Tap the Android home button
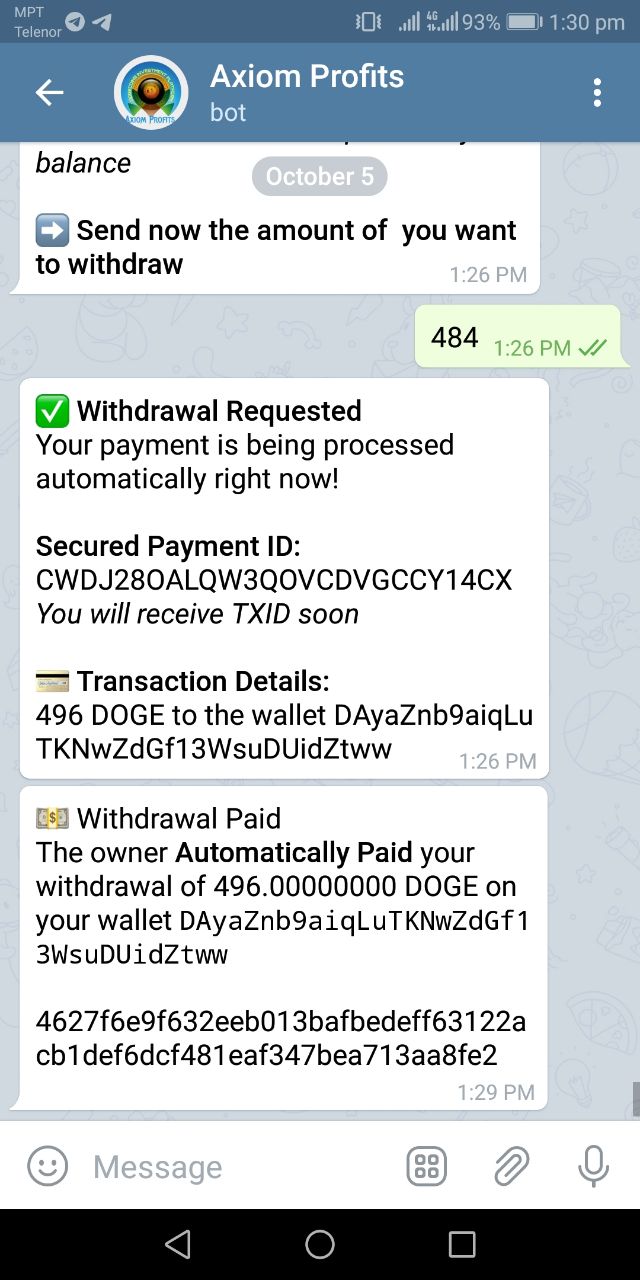 pyautogui.click(x=320, y=1244)
